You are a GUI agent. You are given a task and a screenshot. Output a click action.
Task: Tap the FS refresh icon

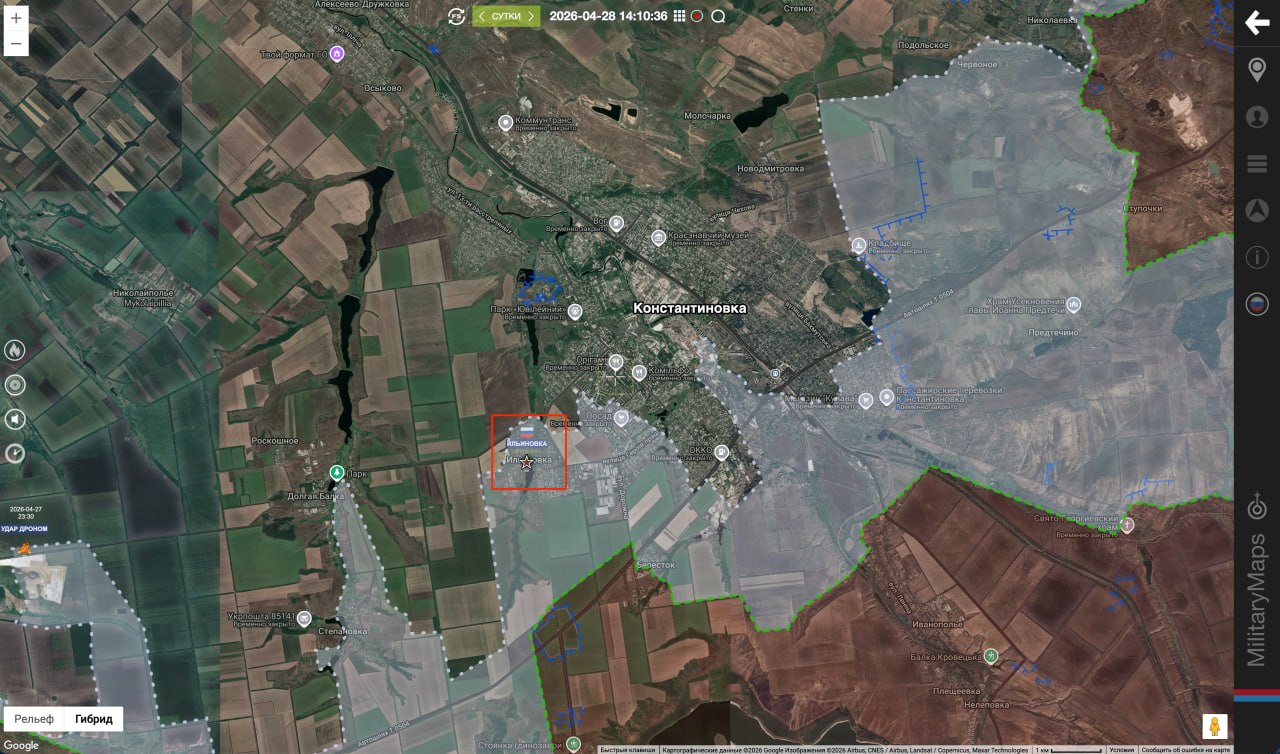tap(456, 16)
